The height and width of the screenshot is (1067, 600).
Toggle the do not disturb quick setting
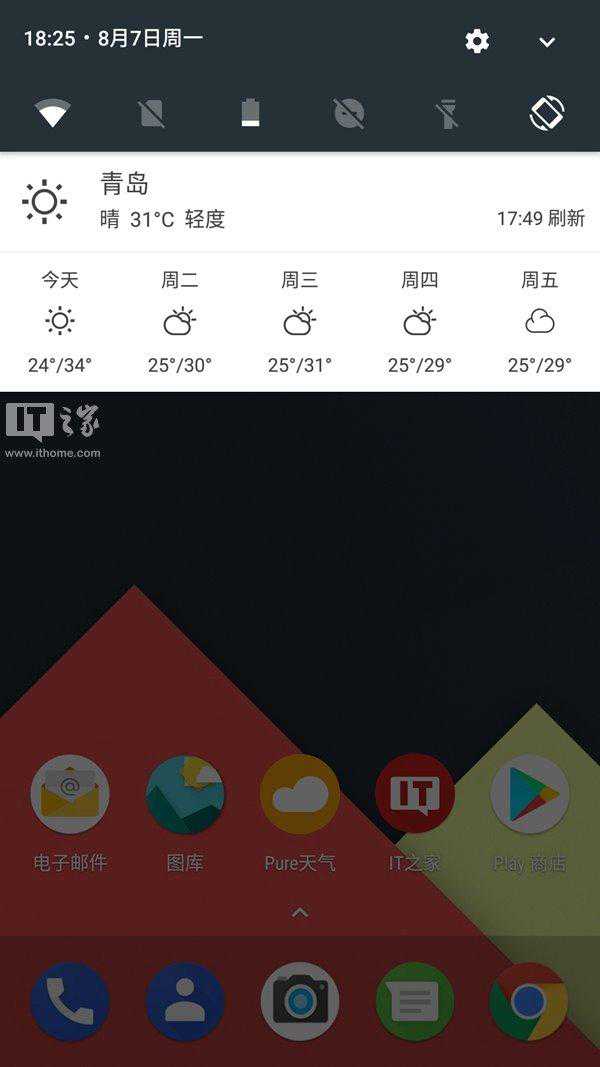pos(349,113)
